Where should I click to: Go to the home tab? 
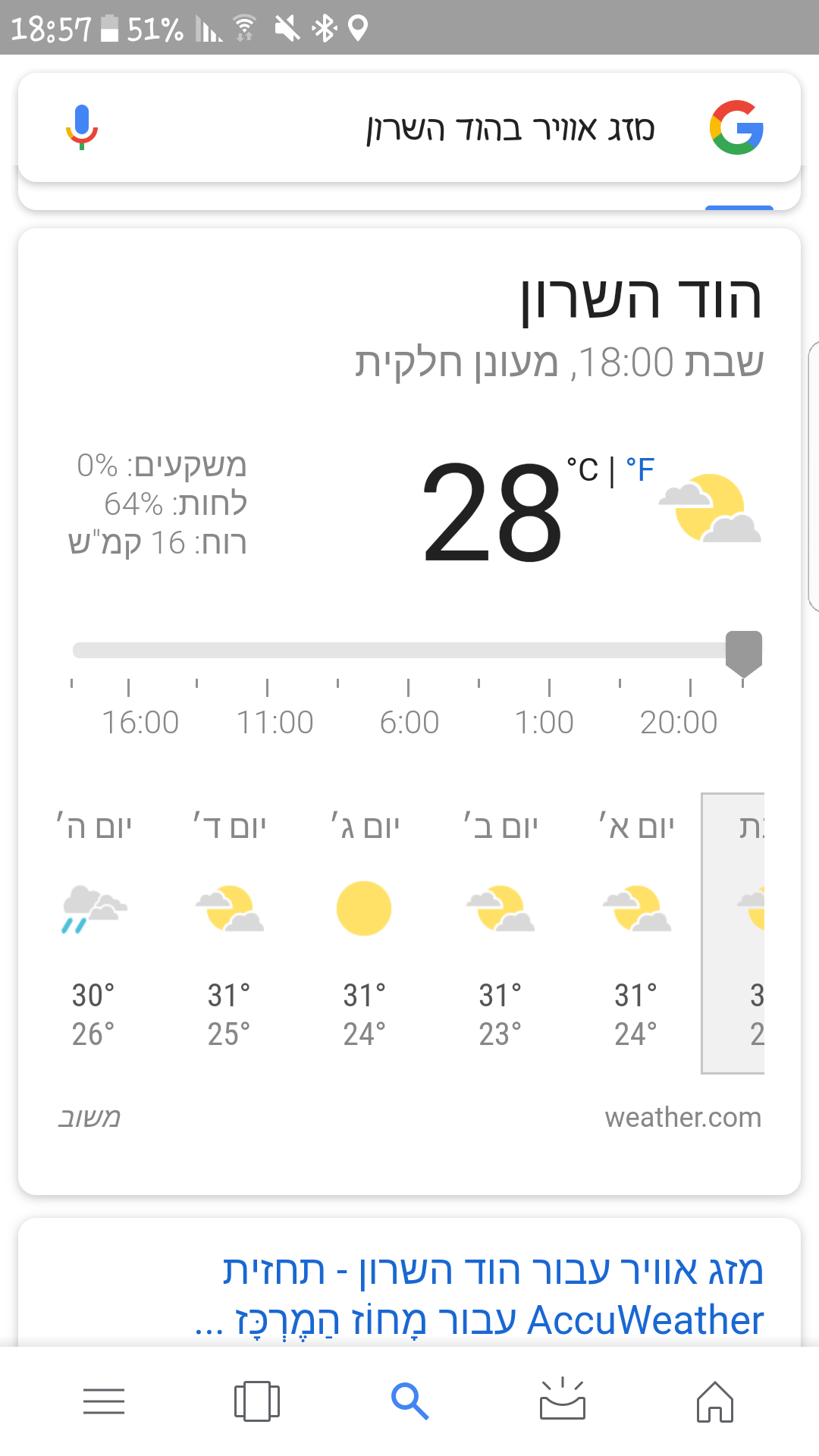pyautogui.click(x=715, y=1401)
